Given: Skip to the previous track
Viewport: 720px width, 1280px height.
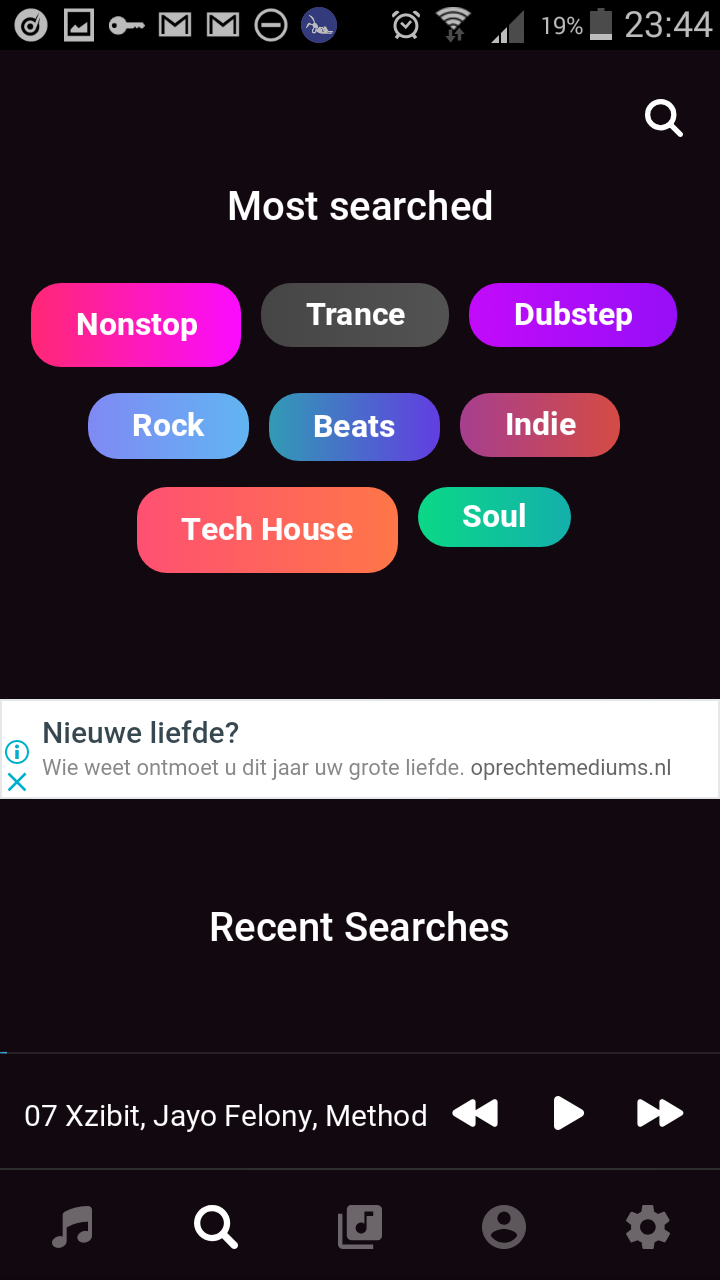Looking at the screenshot, I should [x=475, y=1113].
